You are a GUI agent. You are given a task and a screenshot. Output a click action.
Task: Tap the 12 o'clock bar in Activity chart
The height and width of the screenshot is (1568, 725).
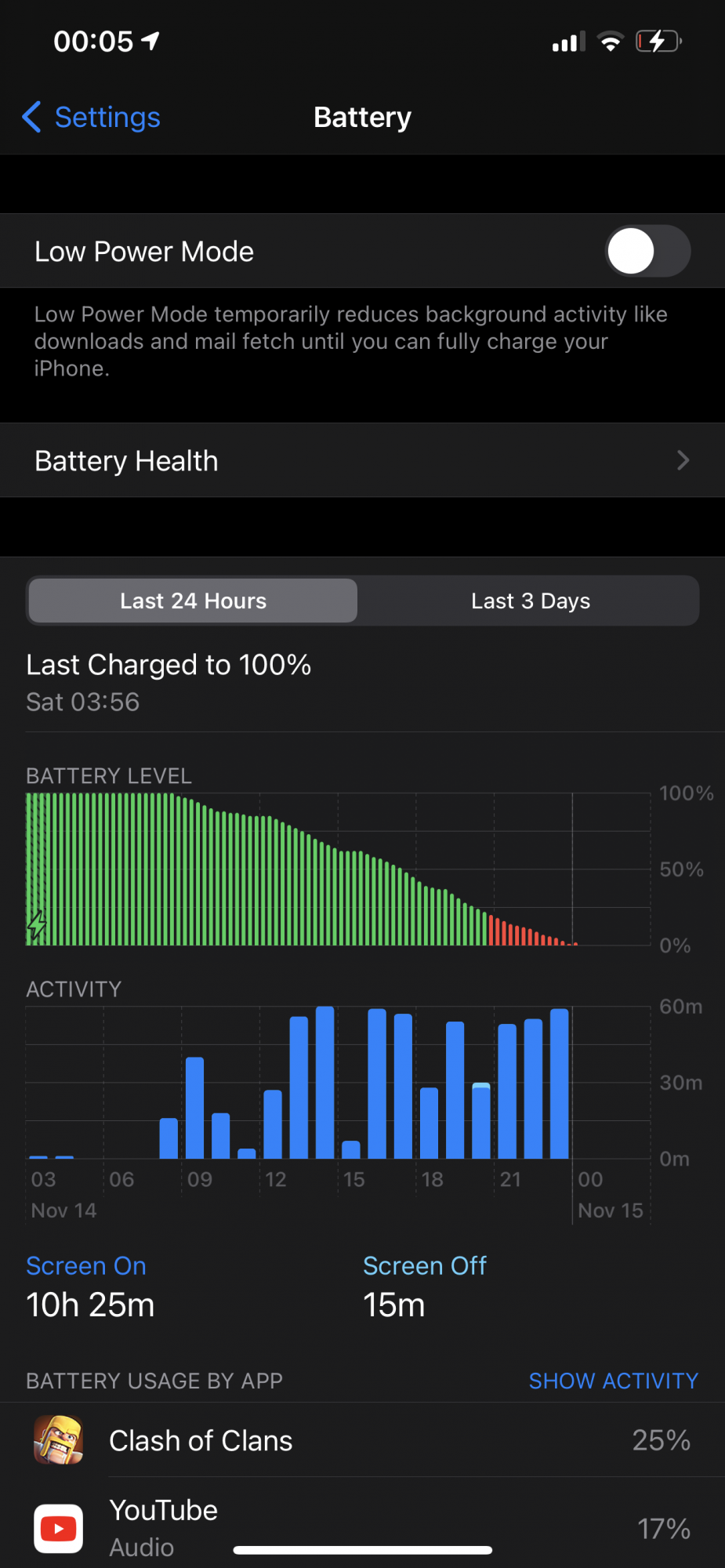point(273,1123)
